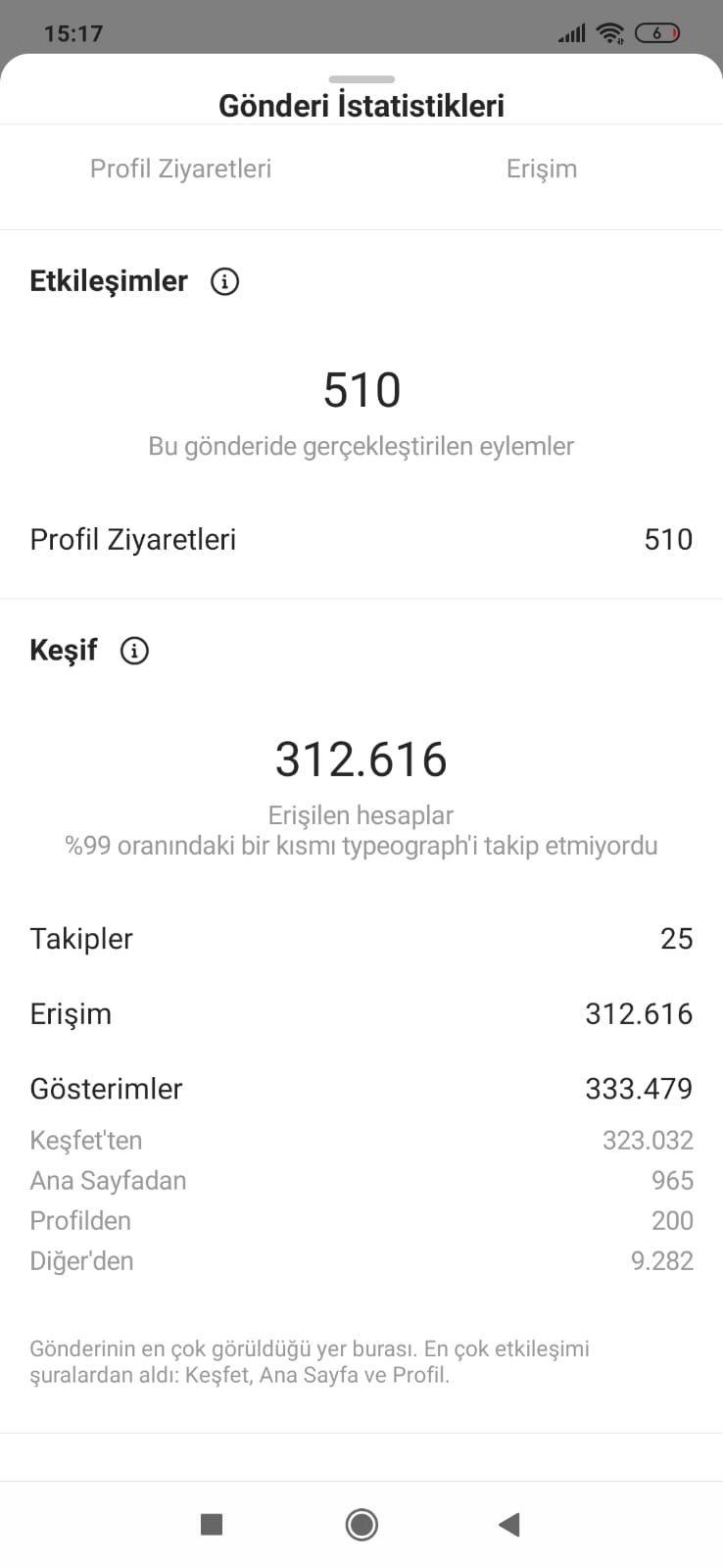Open the recent apps view
Screen dimensions: 723x1568
tap(212, 1524)
